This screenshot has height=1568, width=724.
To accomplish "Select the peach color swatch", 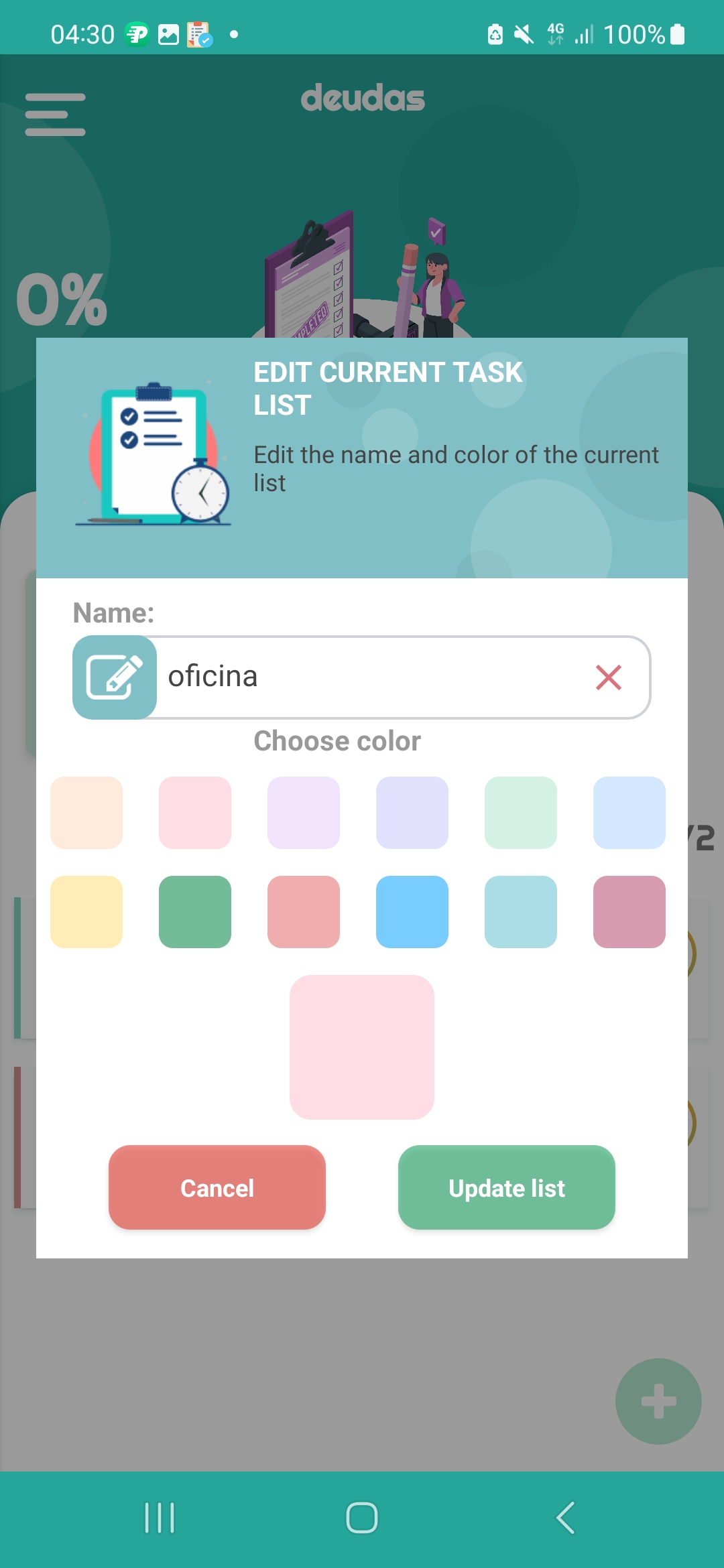I will point(86,813).
